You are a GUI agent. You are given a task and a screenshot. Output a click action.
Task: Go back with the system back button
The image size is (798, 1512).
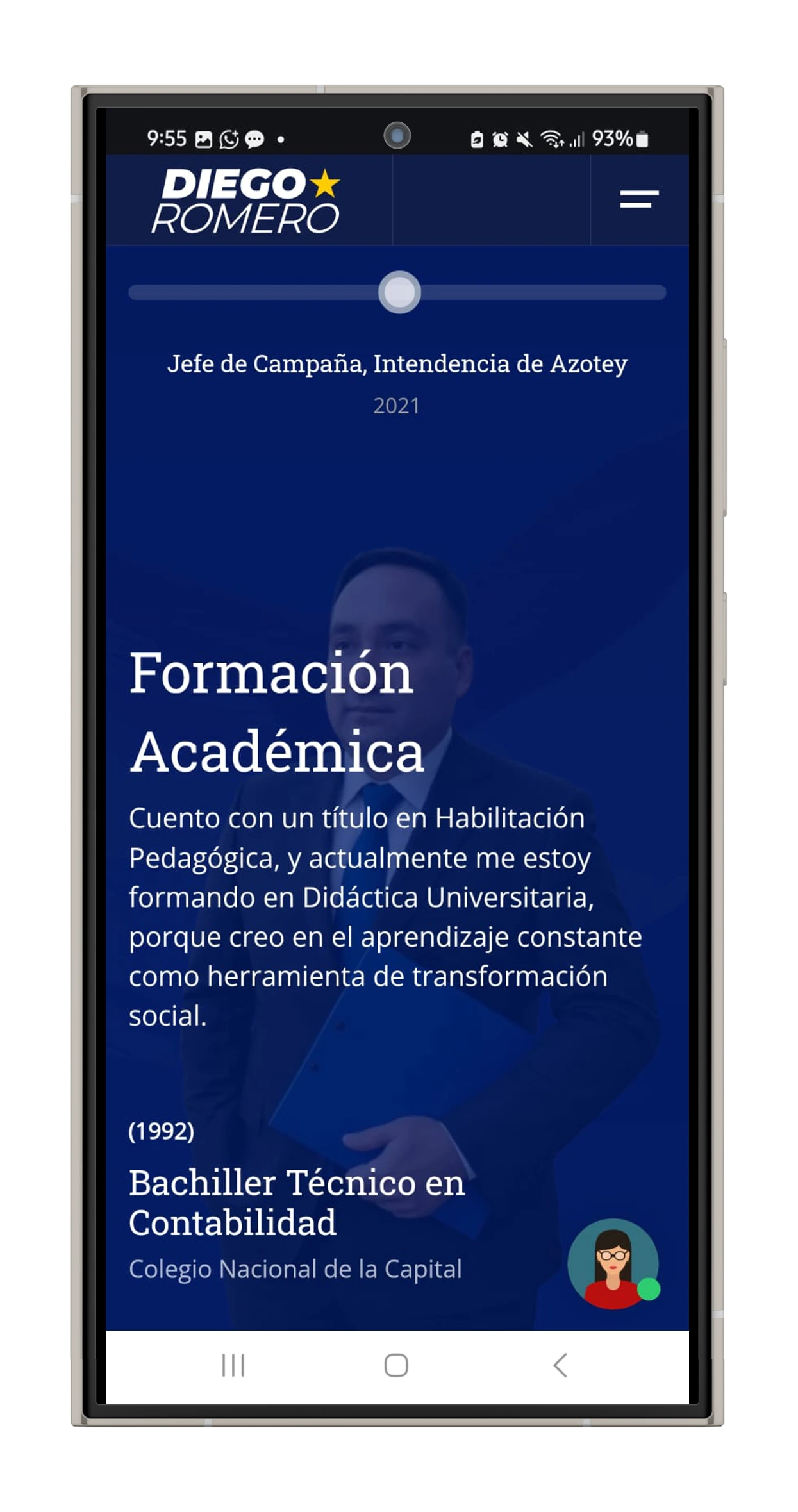pos(560,1365)
